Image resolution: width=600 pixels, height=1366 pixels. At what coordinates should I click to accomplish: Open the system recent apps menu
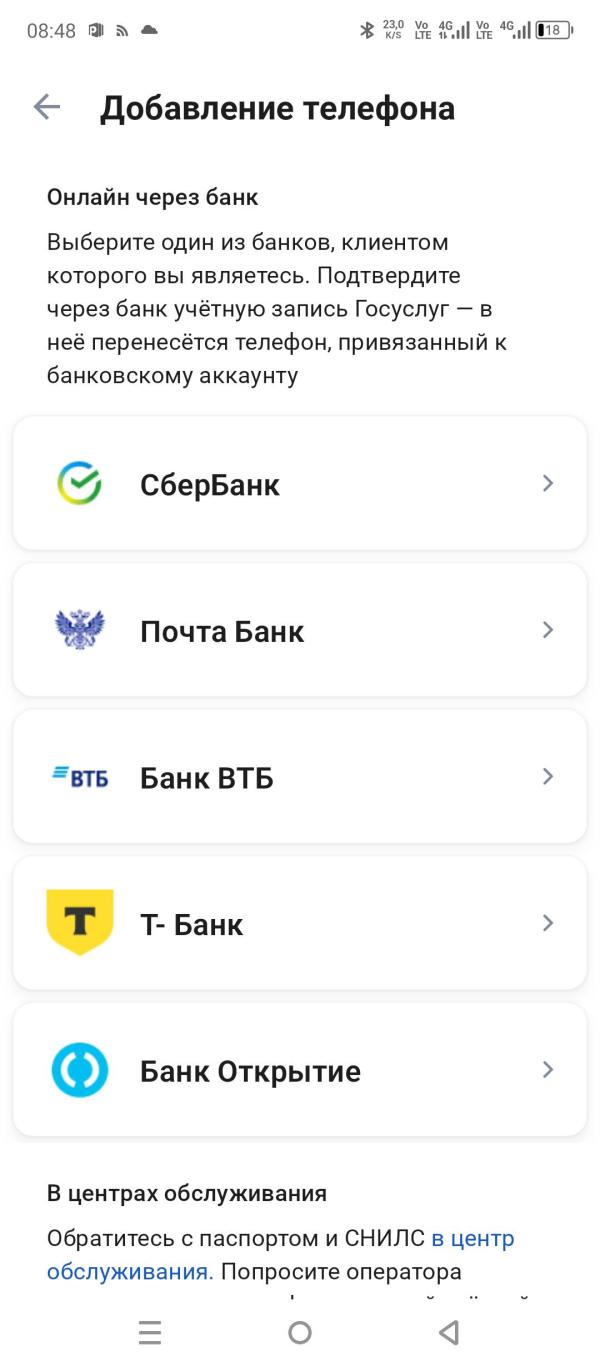[x=150, y=1332]
